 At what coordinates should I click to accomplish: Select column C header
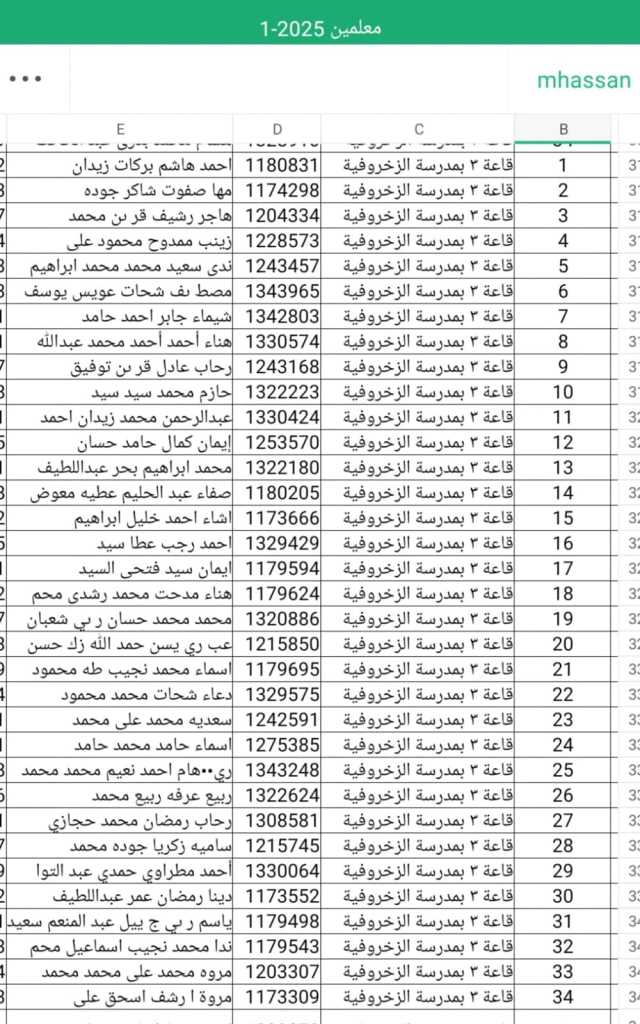click(418, 129)
